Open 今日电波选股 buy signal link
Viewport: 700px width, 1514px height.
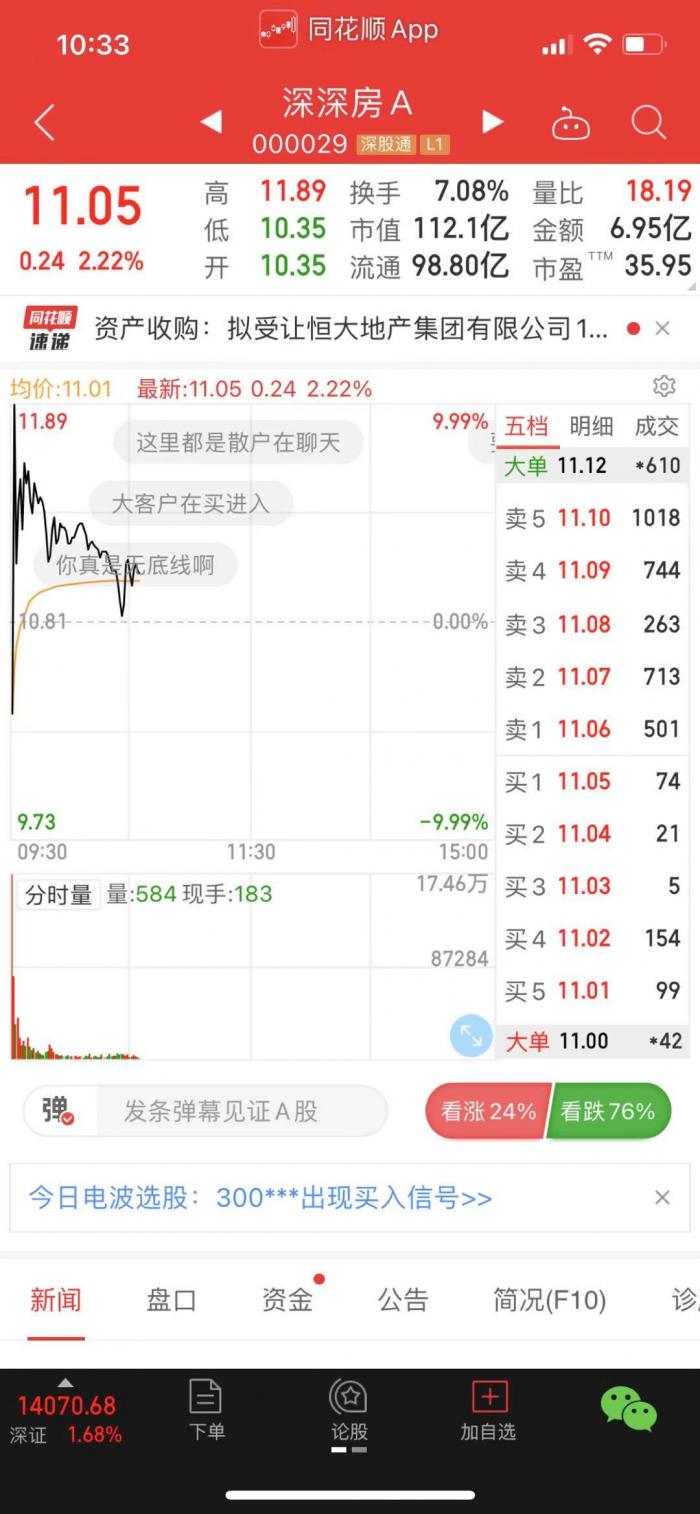tap(260, 1197)
